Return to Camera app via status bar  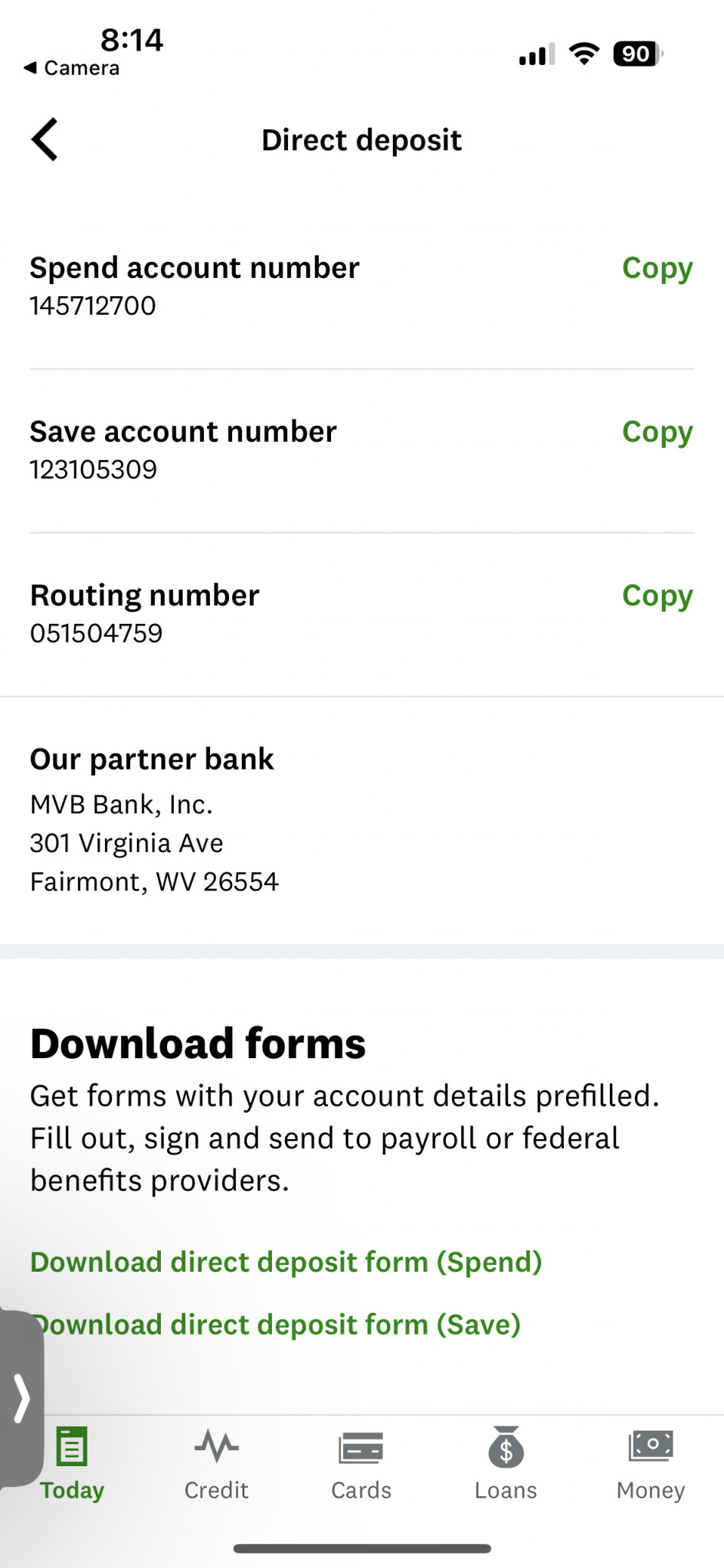pos(71,68)
